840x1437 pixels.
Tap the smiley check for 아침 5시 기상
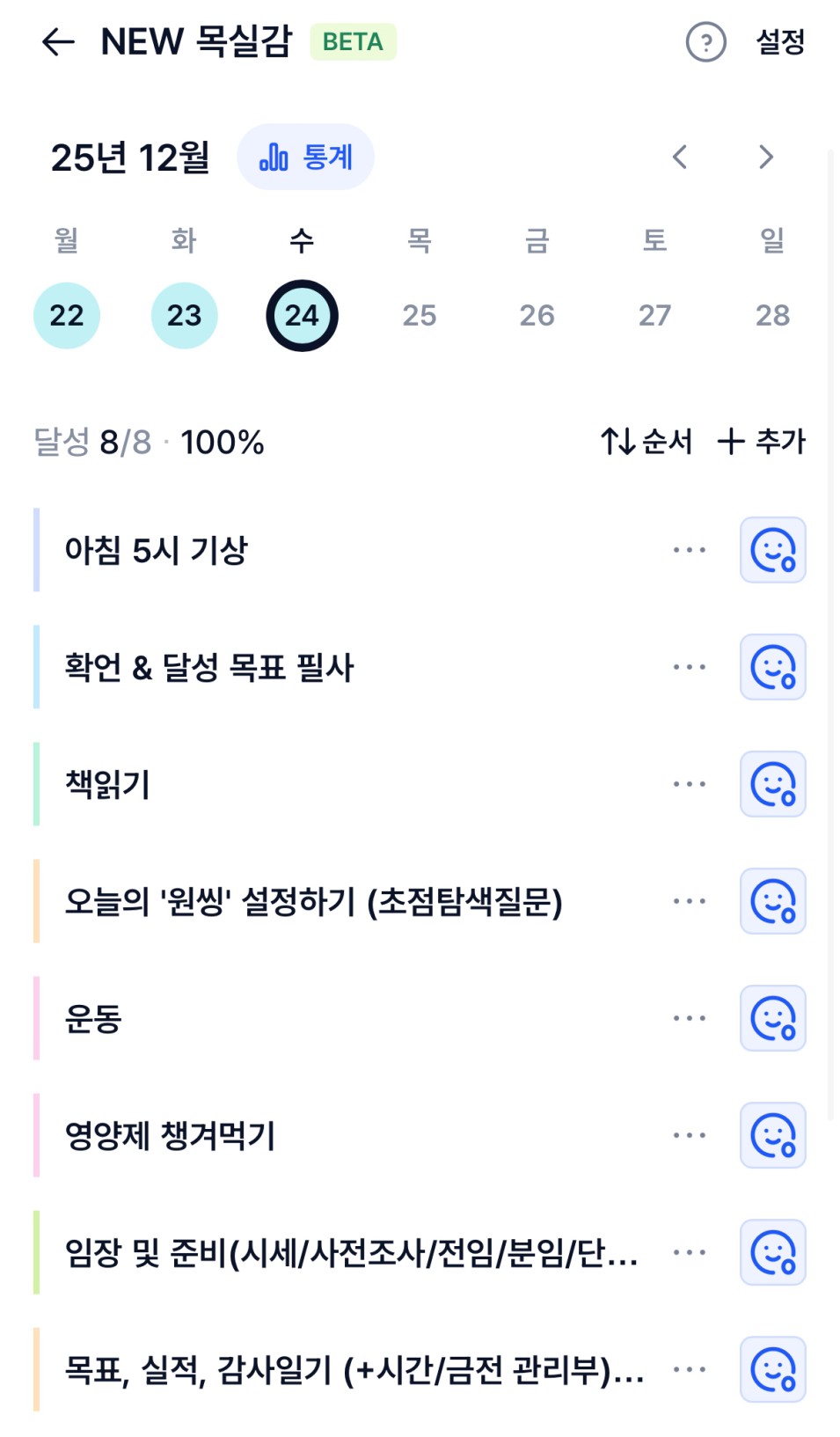coord(773,550)
